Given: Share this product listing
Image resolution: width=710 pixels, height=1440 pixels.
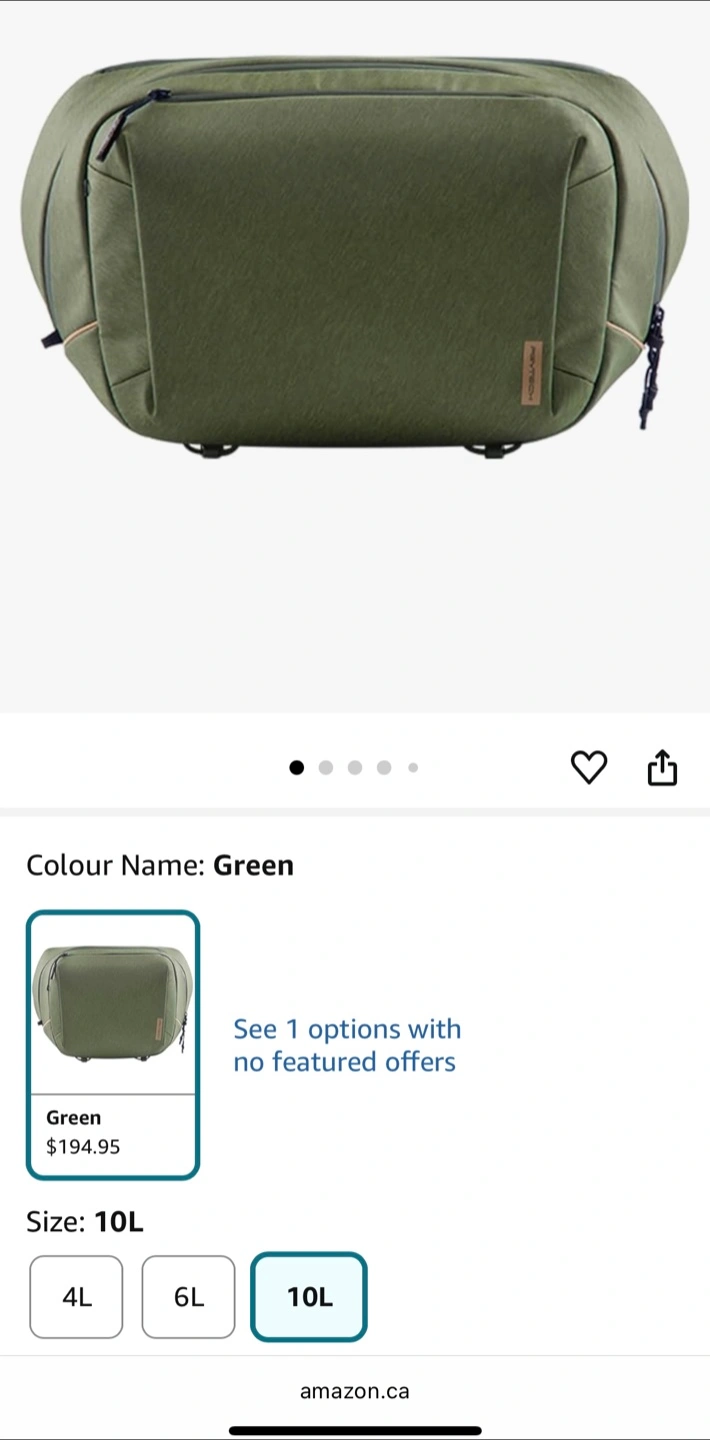Looking at the screenshot, I should (x=662, y=767).
